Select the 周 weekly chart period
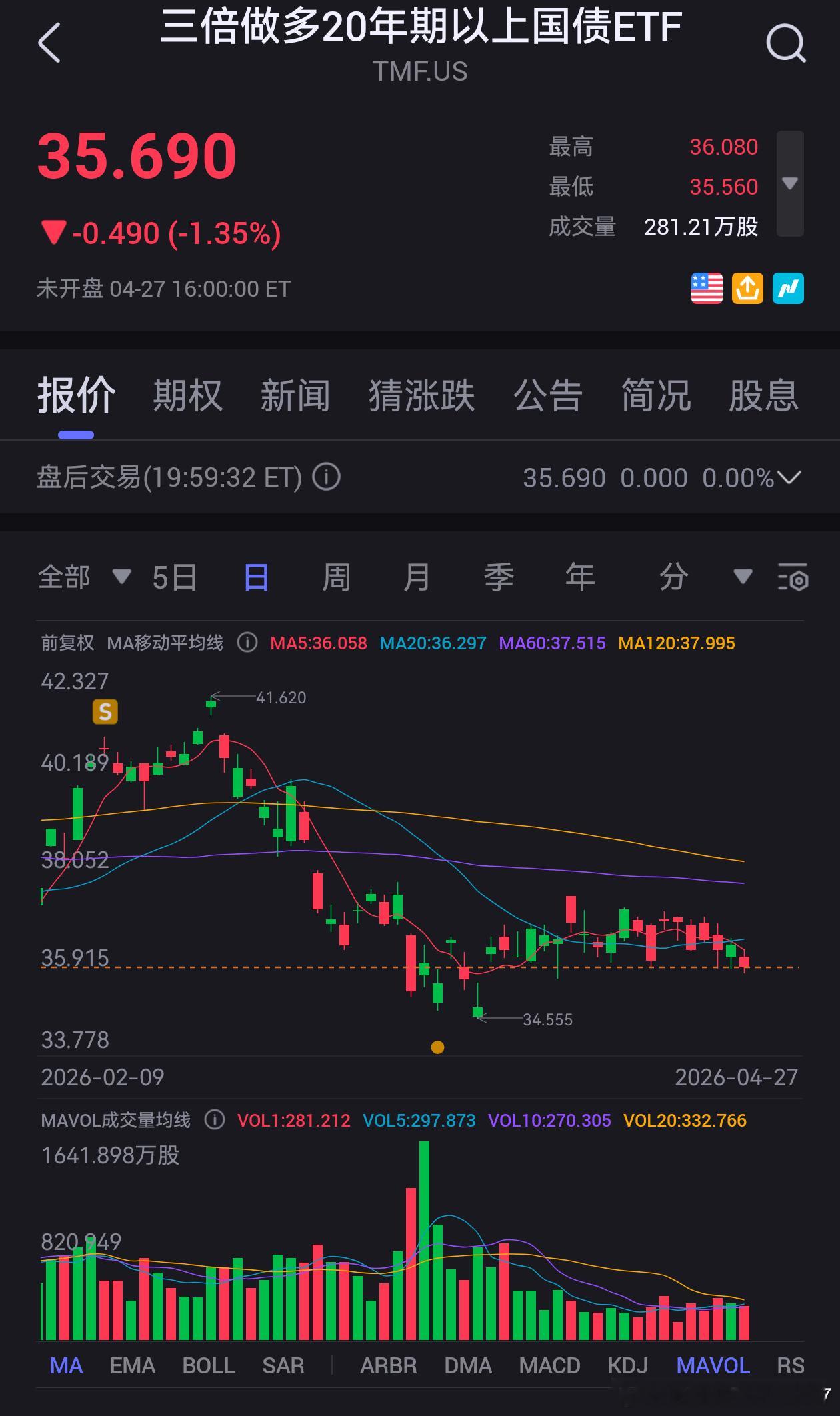Viewport: 840px width, 1416px height. click(x=337, y=577)
